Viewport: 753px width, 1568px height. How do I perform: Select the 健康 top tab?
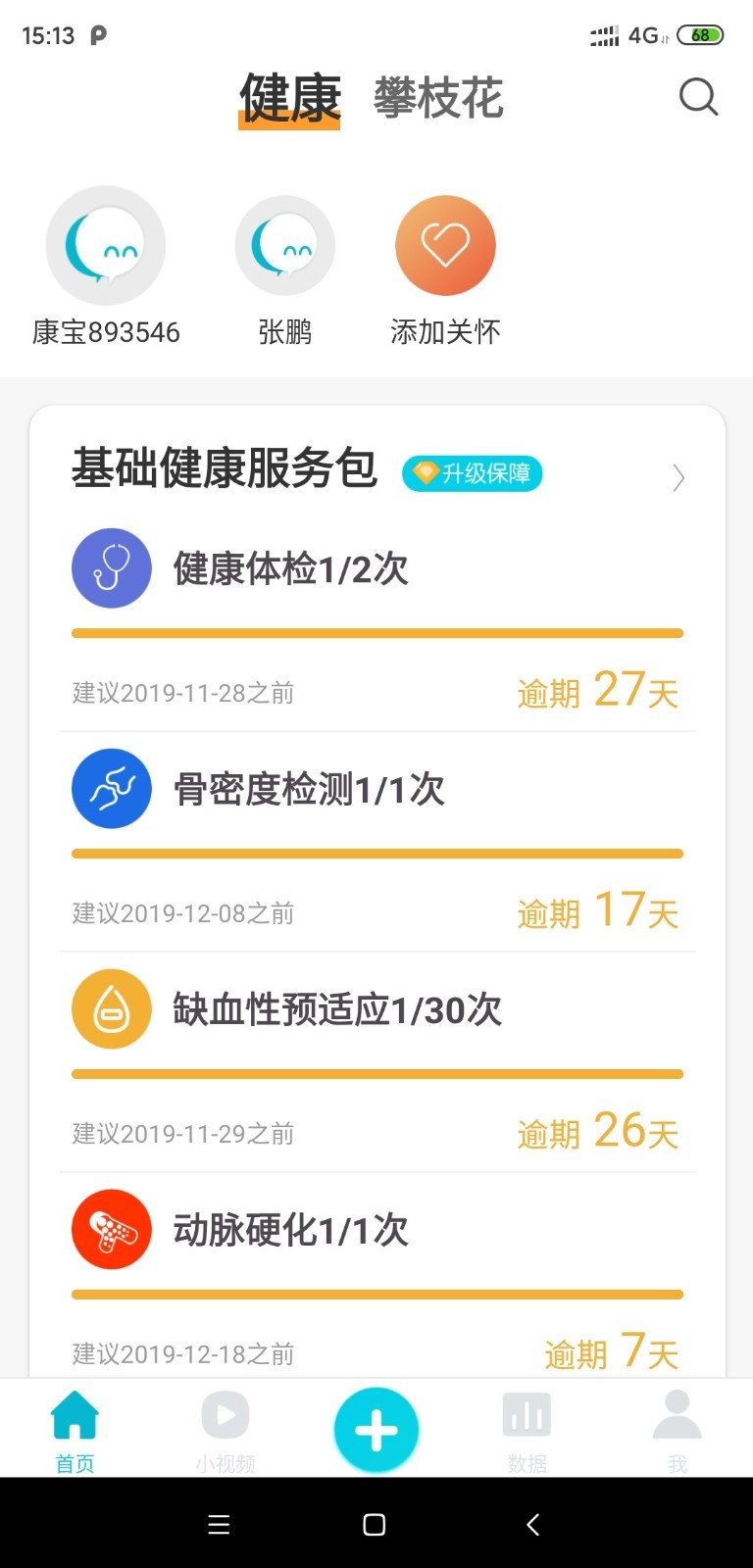point(289,99)
